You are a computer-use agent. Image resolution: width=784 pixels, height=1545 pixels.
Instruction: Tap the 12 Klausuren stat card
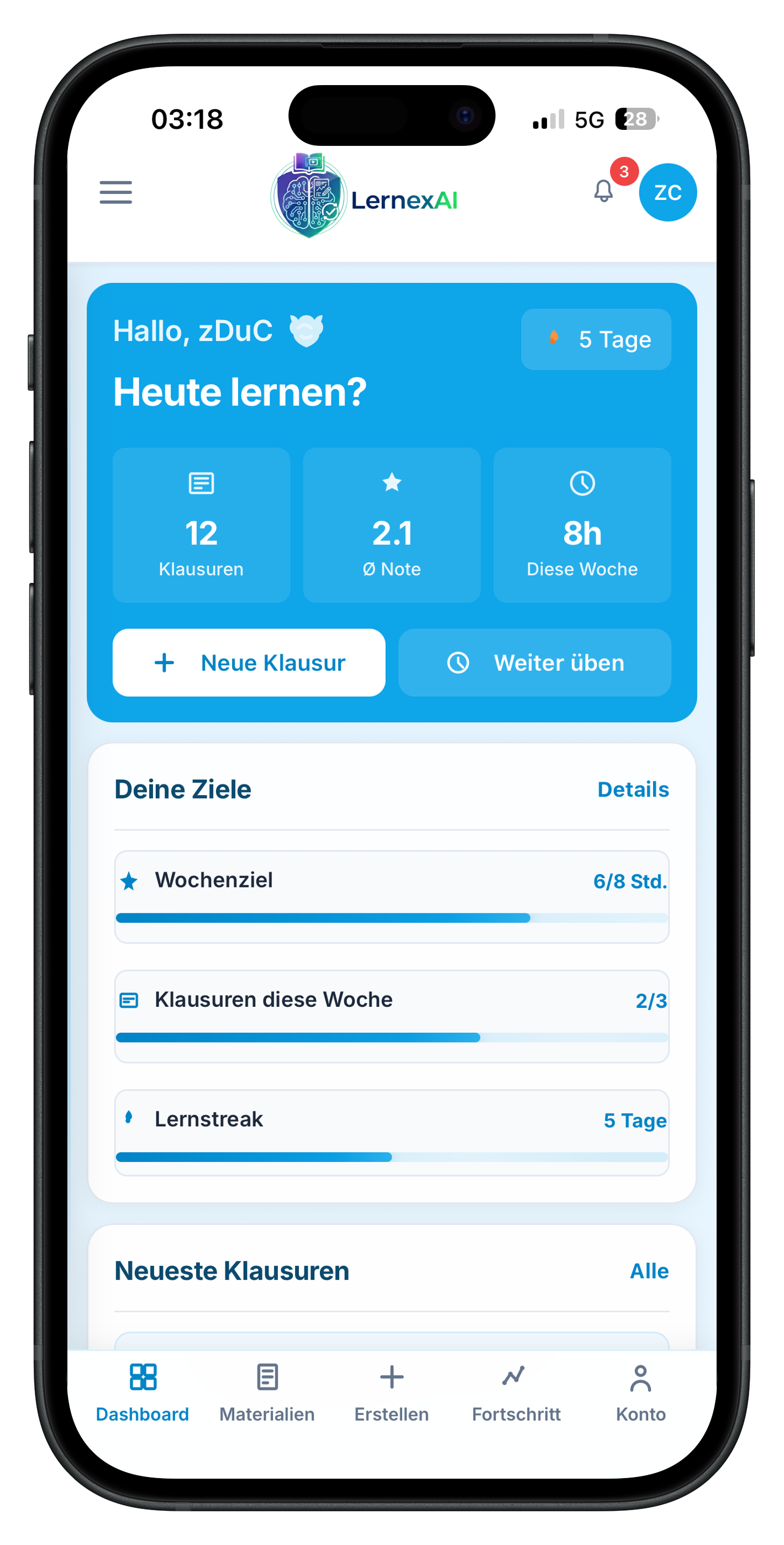coord(201,524)
